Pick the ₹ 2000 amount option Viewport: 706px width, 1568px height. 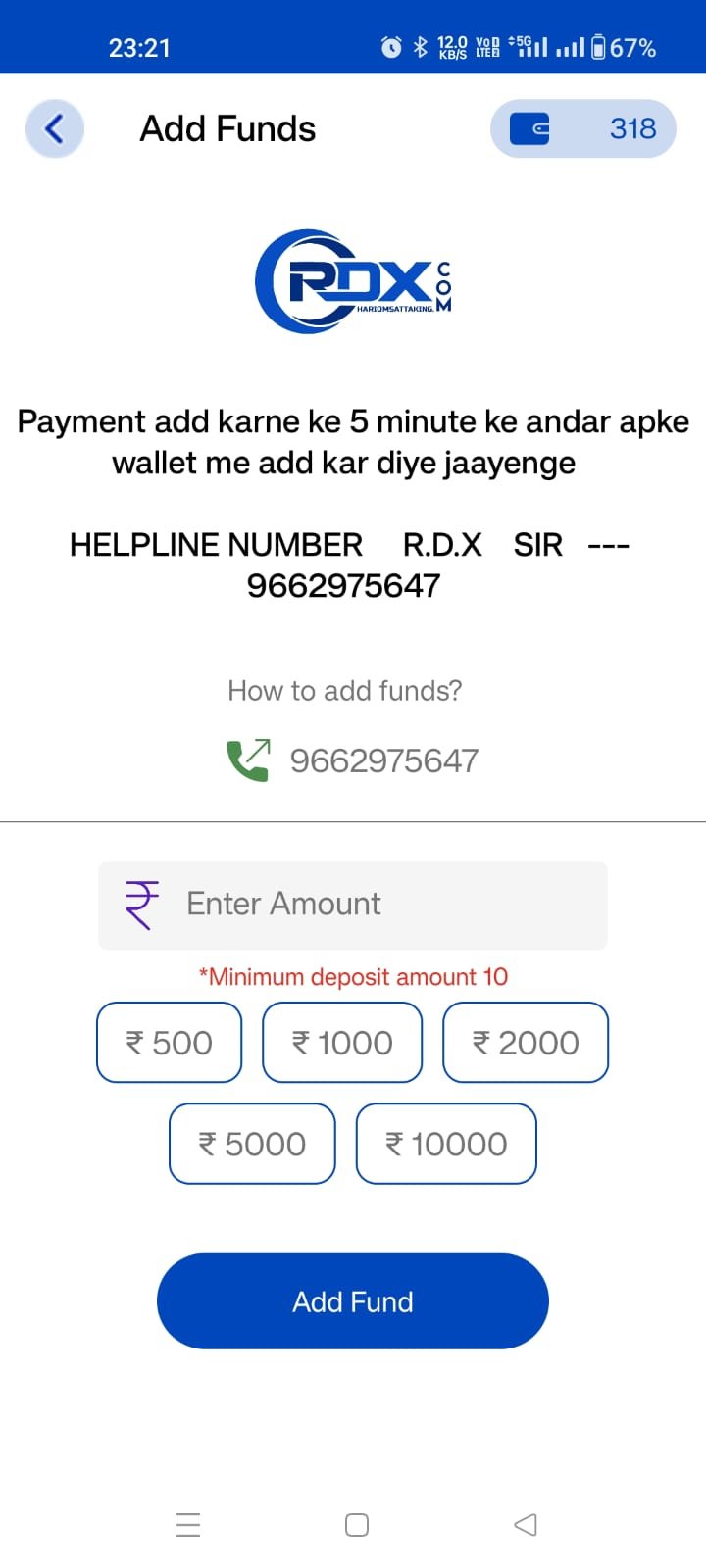(526, 1043)
